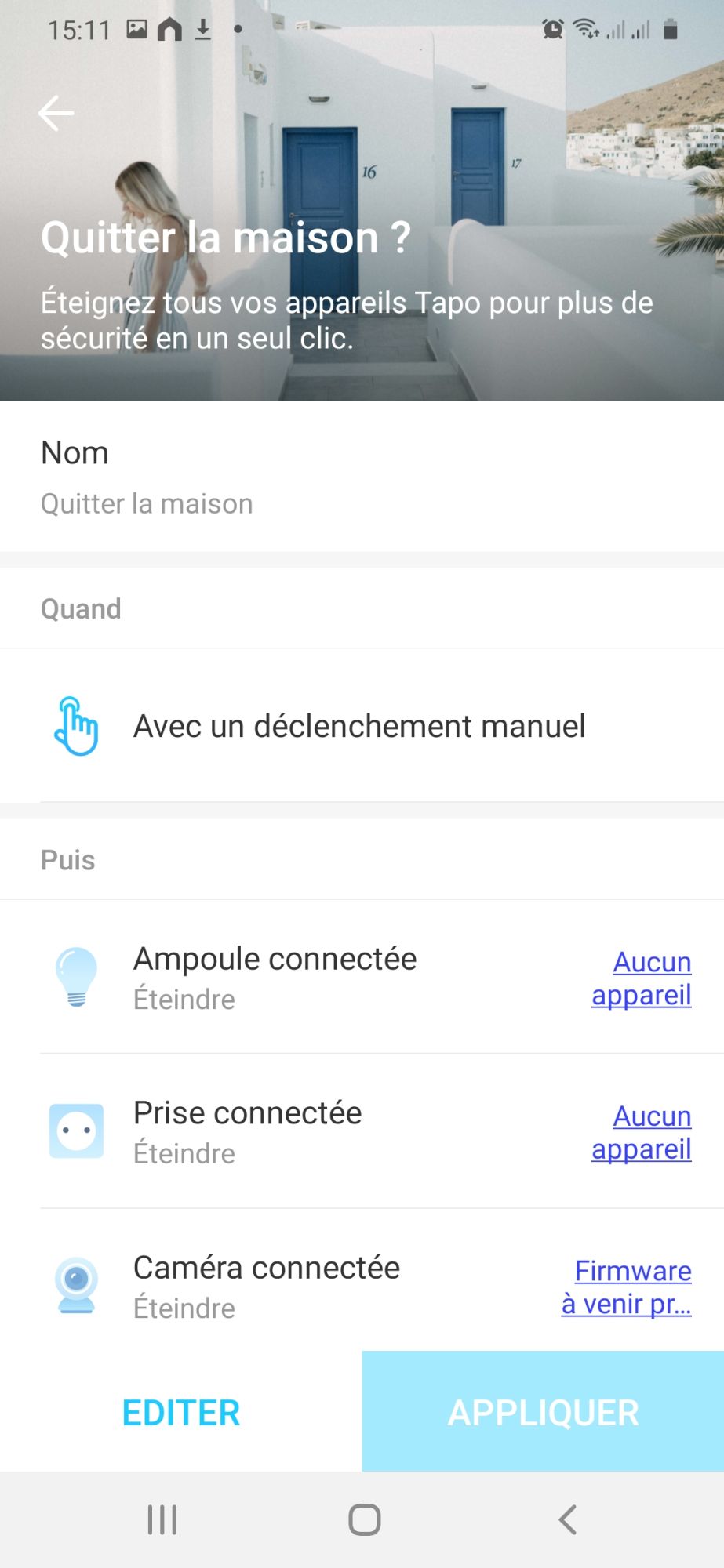Open the 'Firmware à venir' link for Caméra
The height and width of the screenshot is (1568, 724).
coord(627,1287)
